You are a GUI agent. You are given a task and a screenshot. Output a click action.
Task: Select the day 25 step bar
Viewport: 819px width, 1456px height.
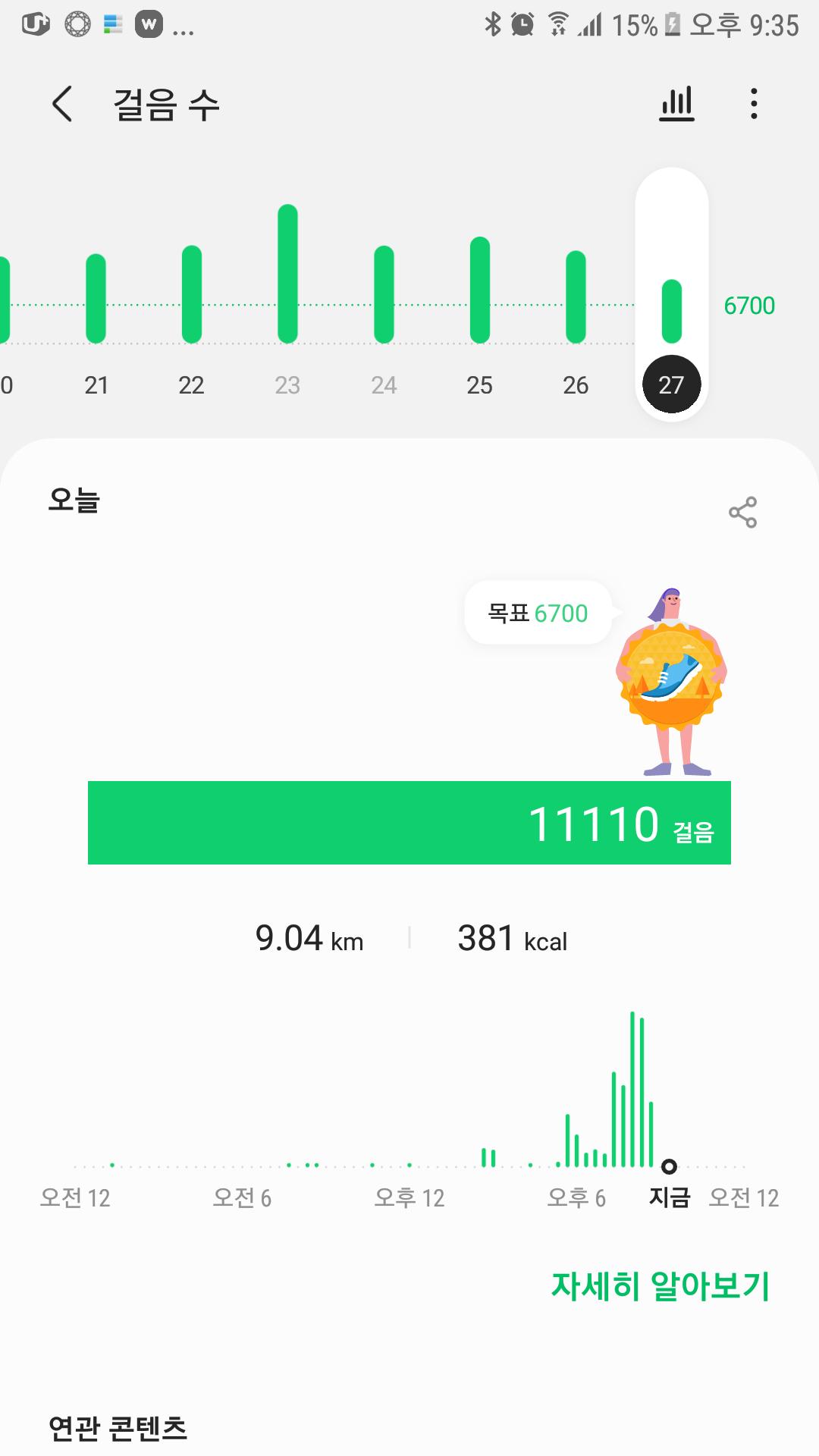click(480, 290)
